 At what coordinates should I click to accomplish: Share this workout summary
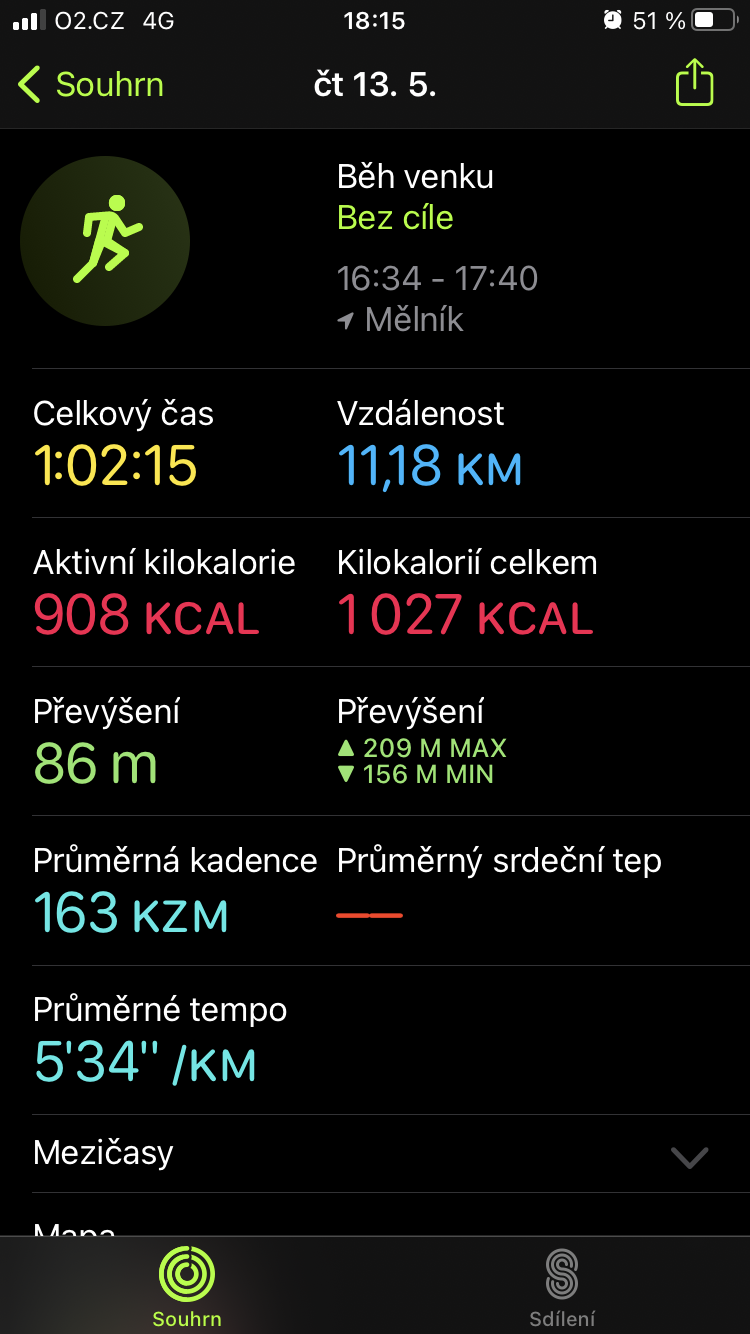[694, 83]
